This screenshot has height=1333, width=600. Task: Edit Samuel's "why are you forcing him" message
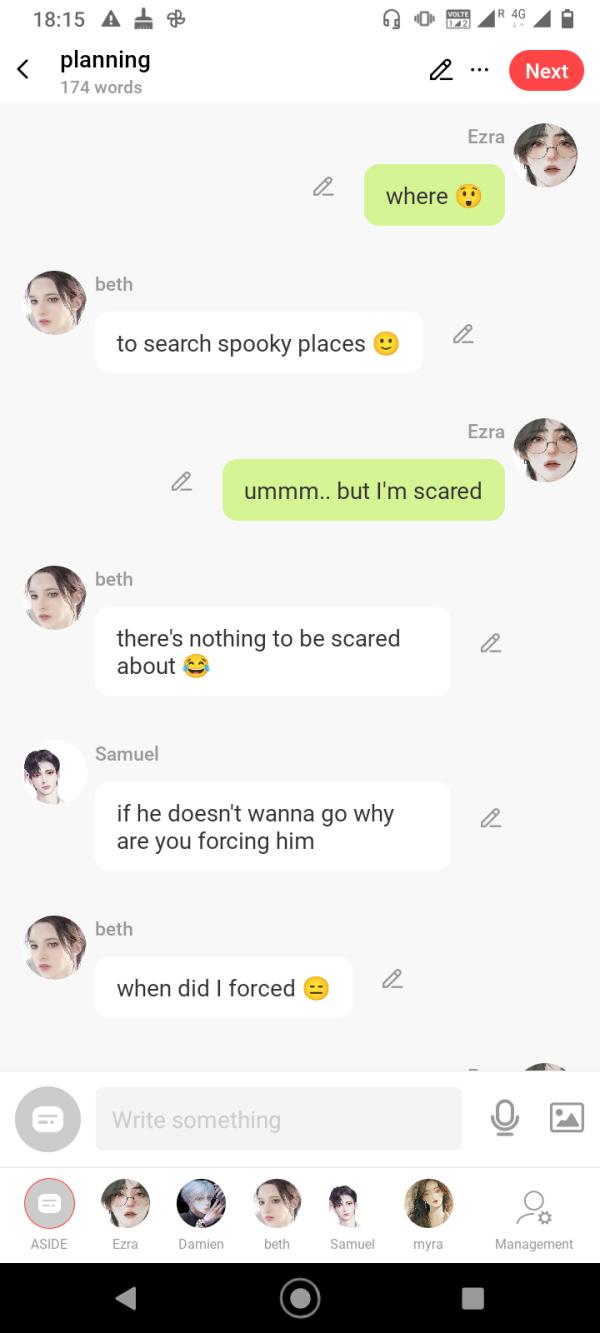click(x=489, y=818)
